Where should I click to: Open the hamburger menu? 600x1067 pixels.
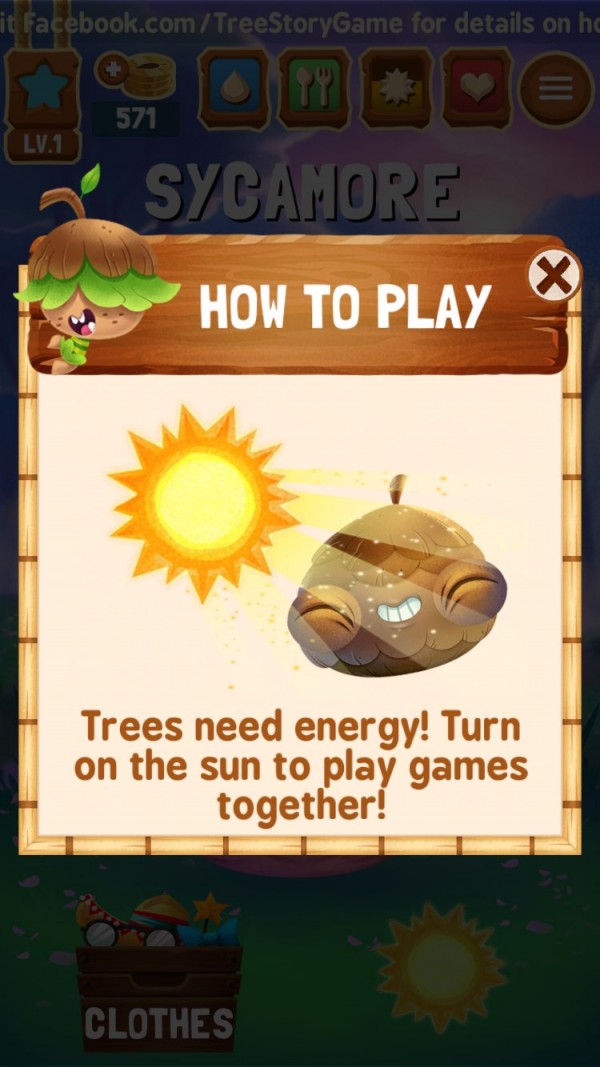(556, 88)
